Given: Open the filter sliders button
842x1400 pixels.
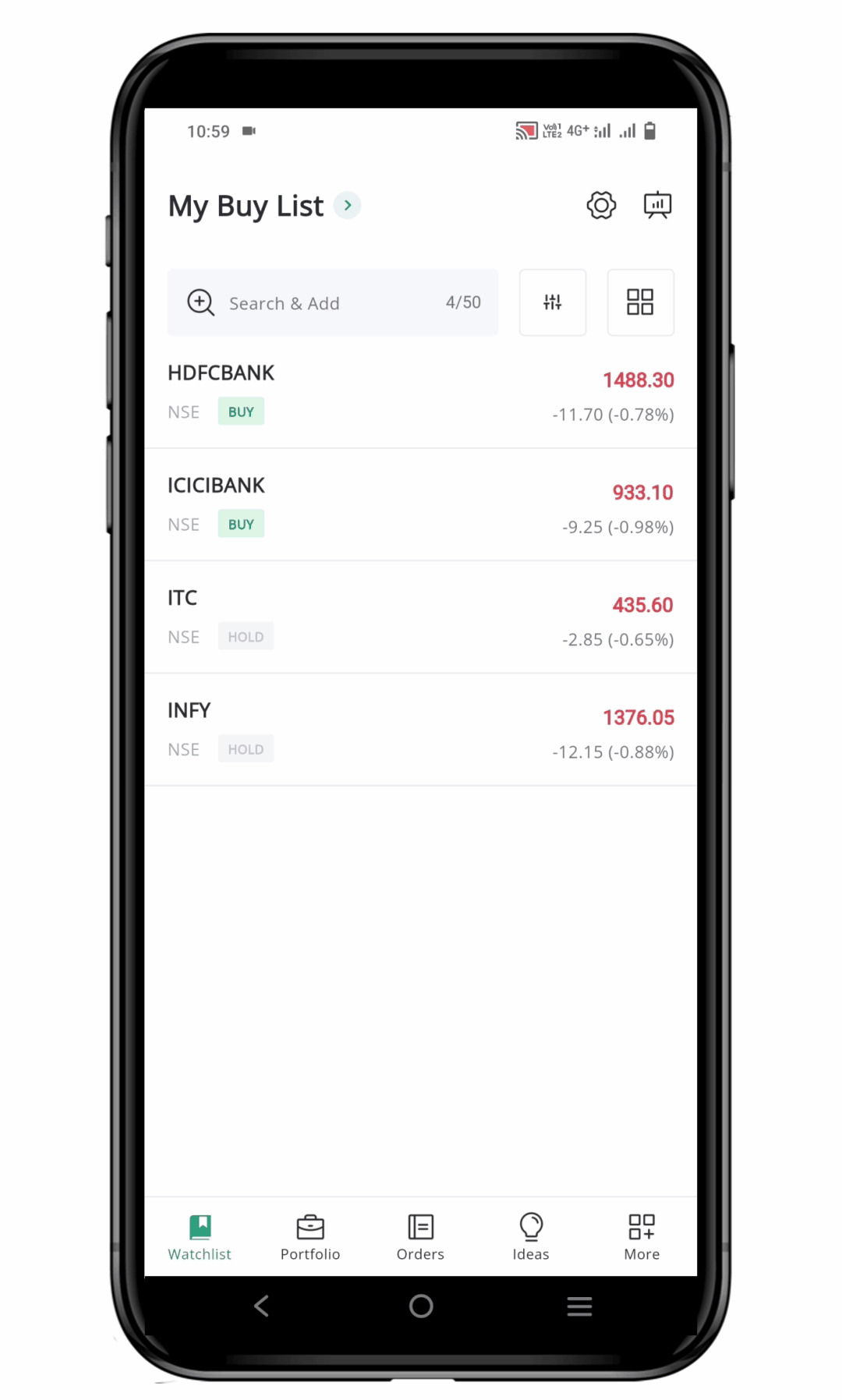Looking at the screenshot, I should (553, 302).
